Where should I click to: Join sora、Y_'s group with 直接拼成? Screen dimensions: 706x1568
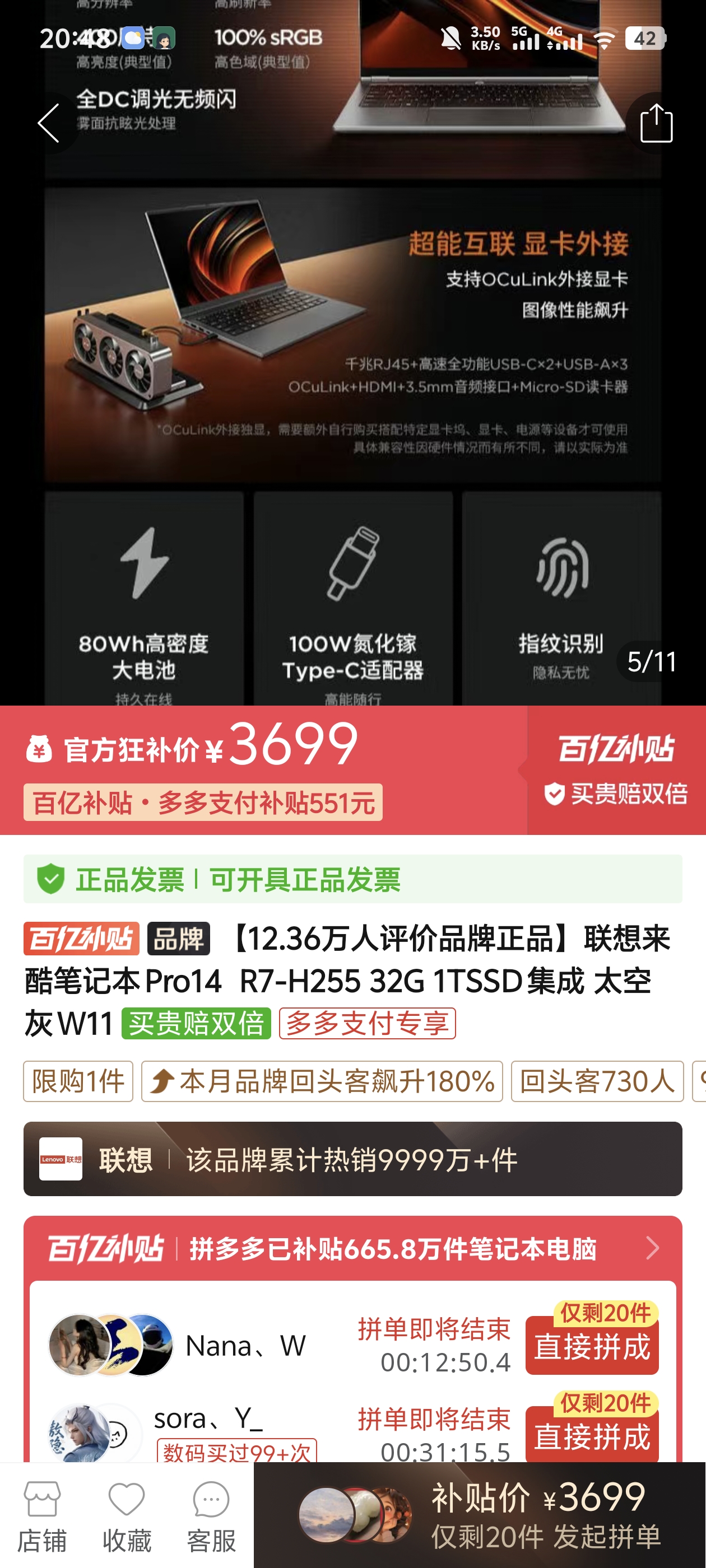point(592,1435)
